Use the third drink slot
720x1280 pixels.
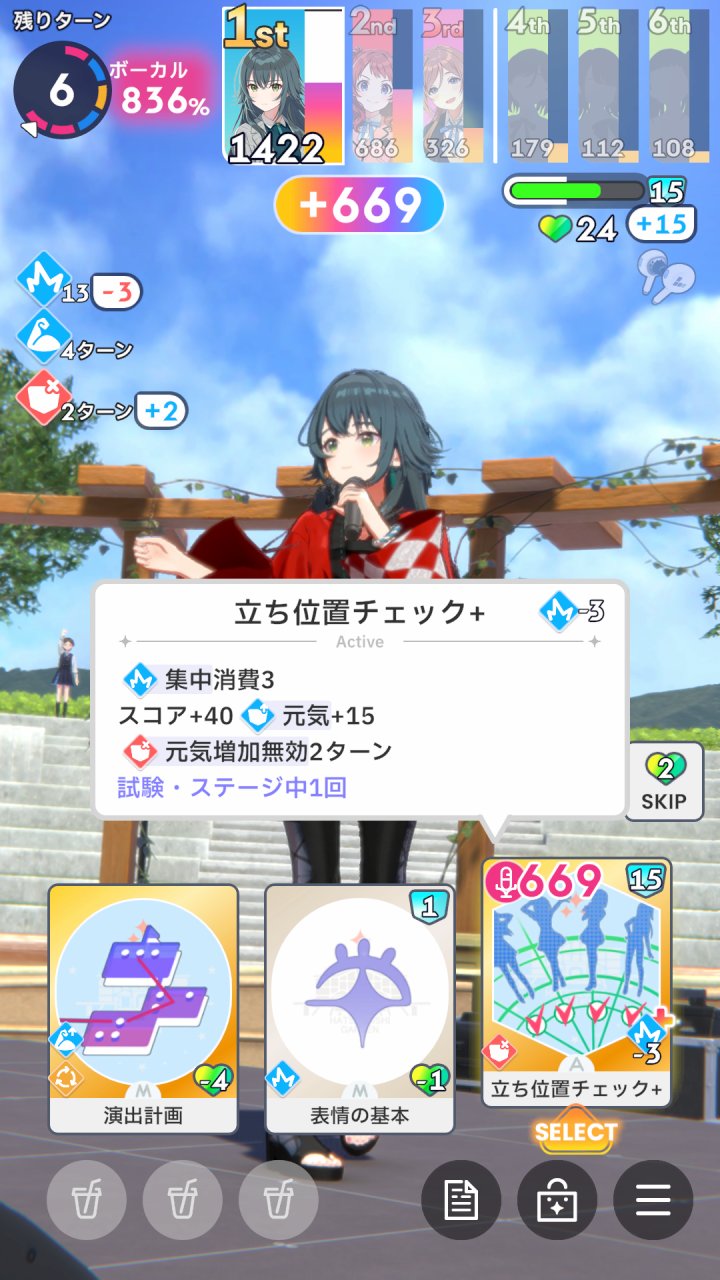click(279, 1200)
